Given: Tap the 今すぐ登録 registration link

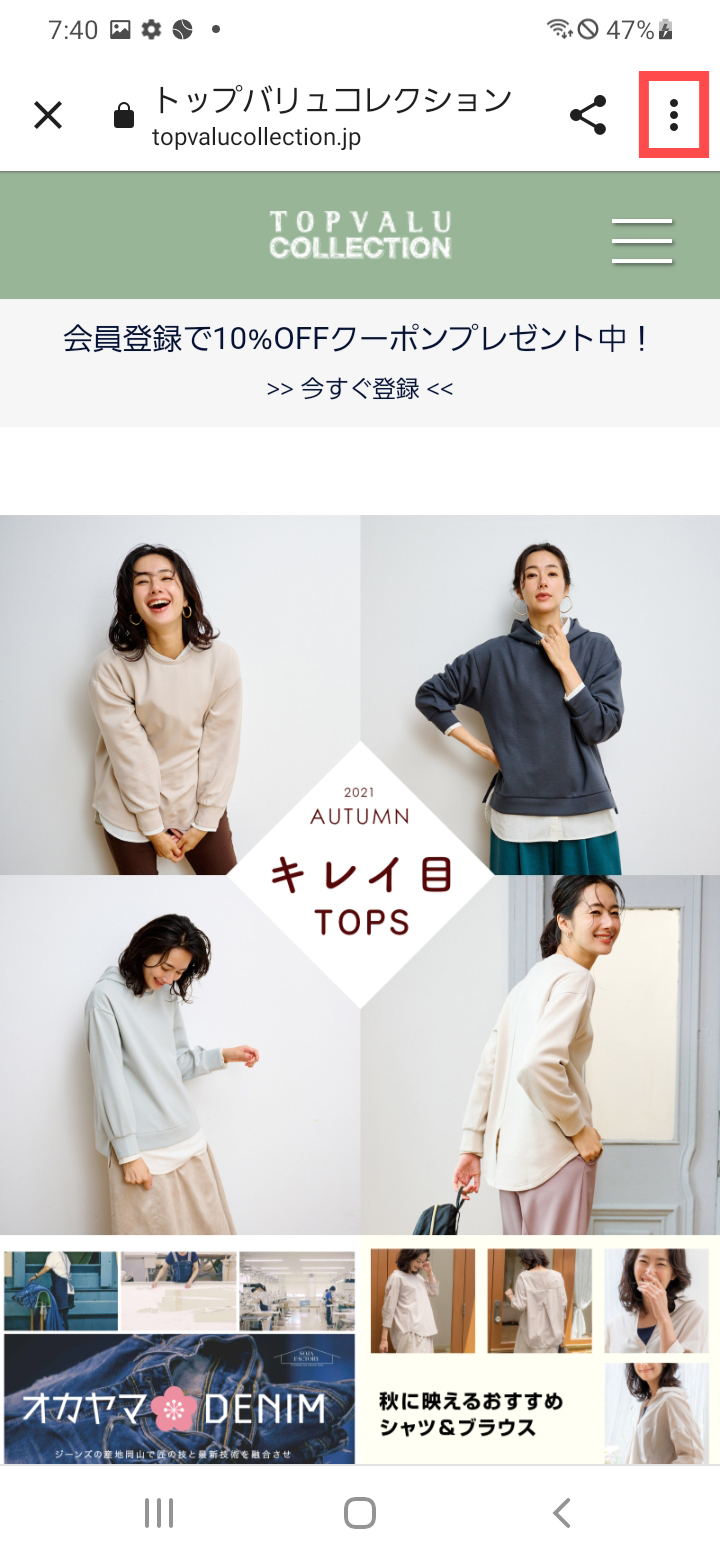Looking at the screenshot, I should point(360,389).
